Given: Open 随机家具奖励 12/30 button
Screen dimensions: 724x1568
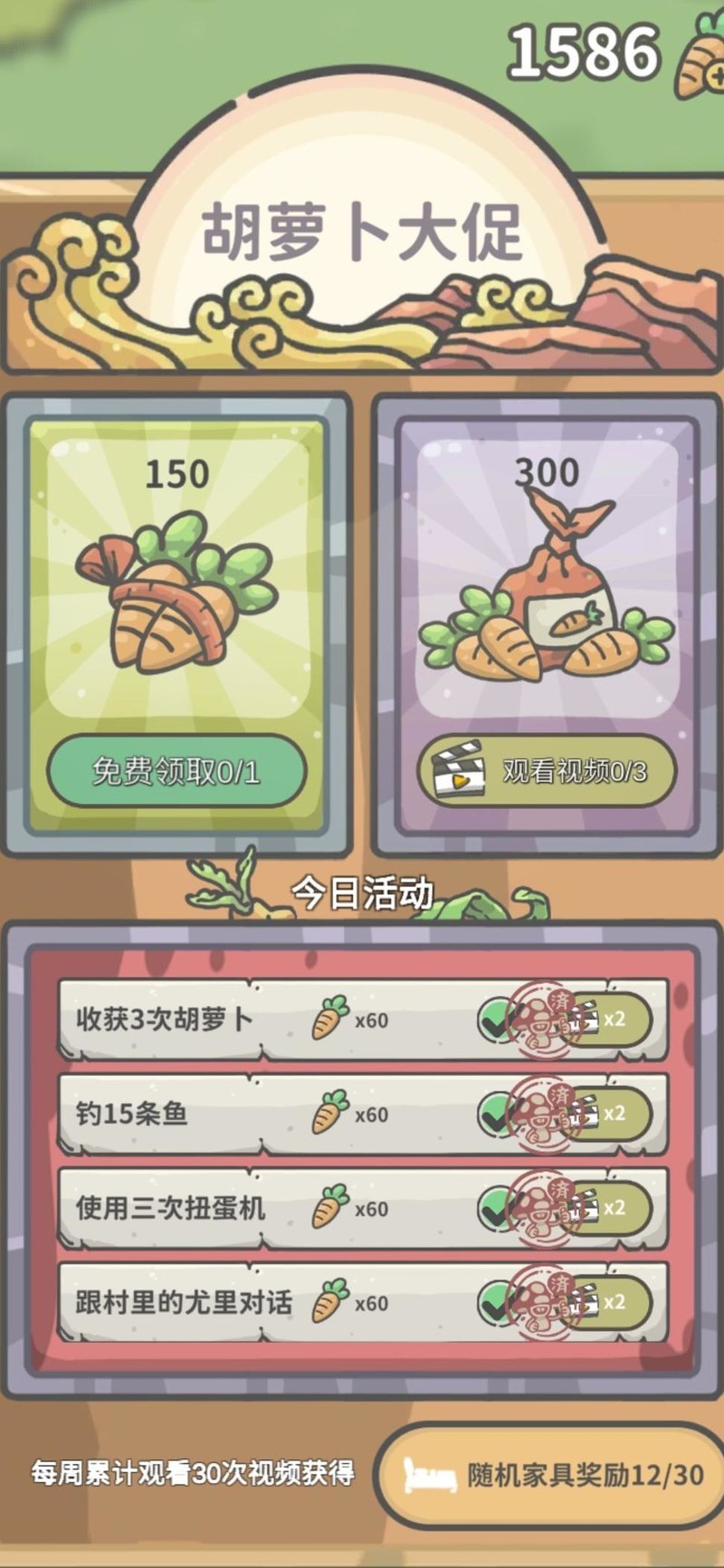Looking at the screenshot, I should [x=554, y=1476].
